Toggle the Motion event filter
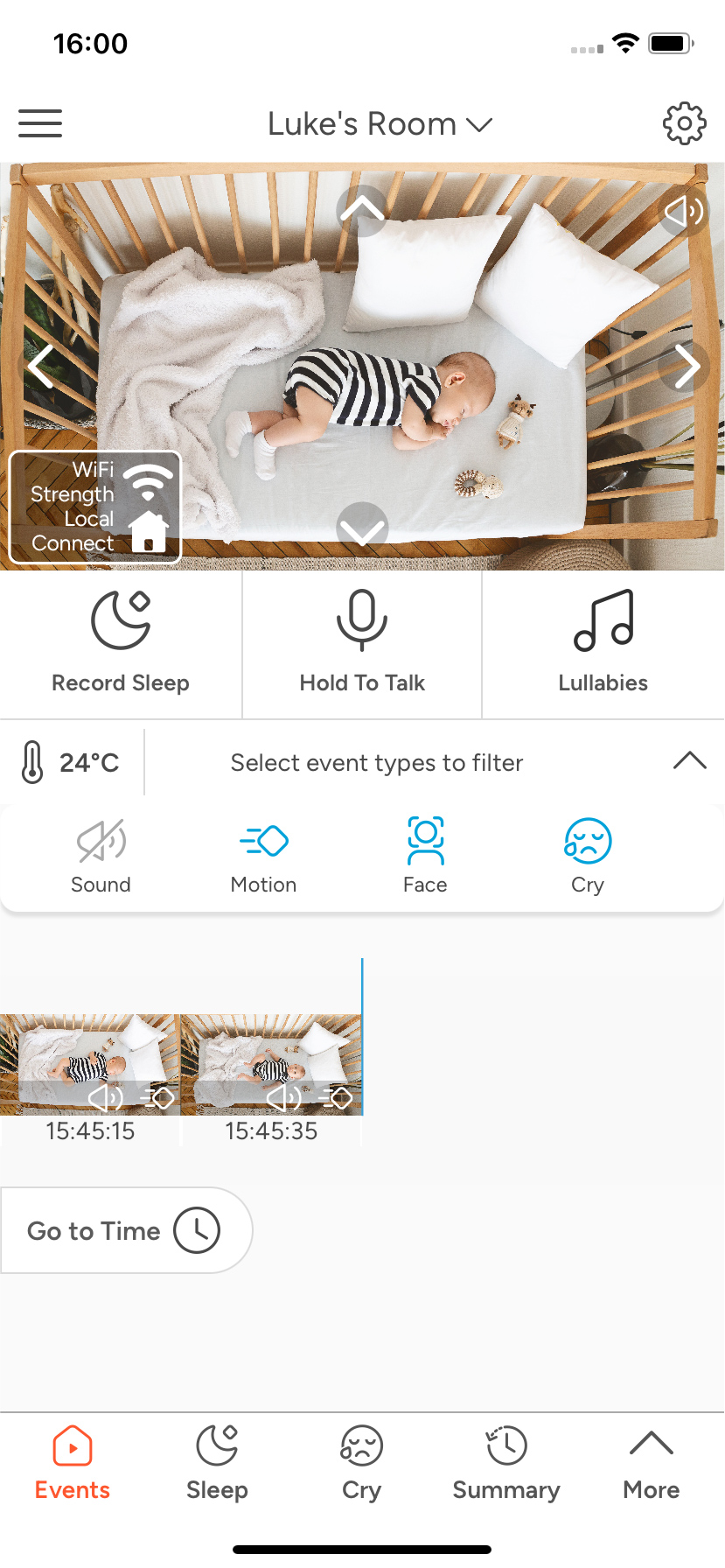The image size is (725, 1568). 263,856
